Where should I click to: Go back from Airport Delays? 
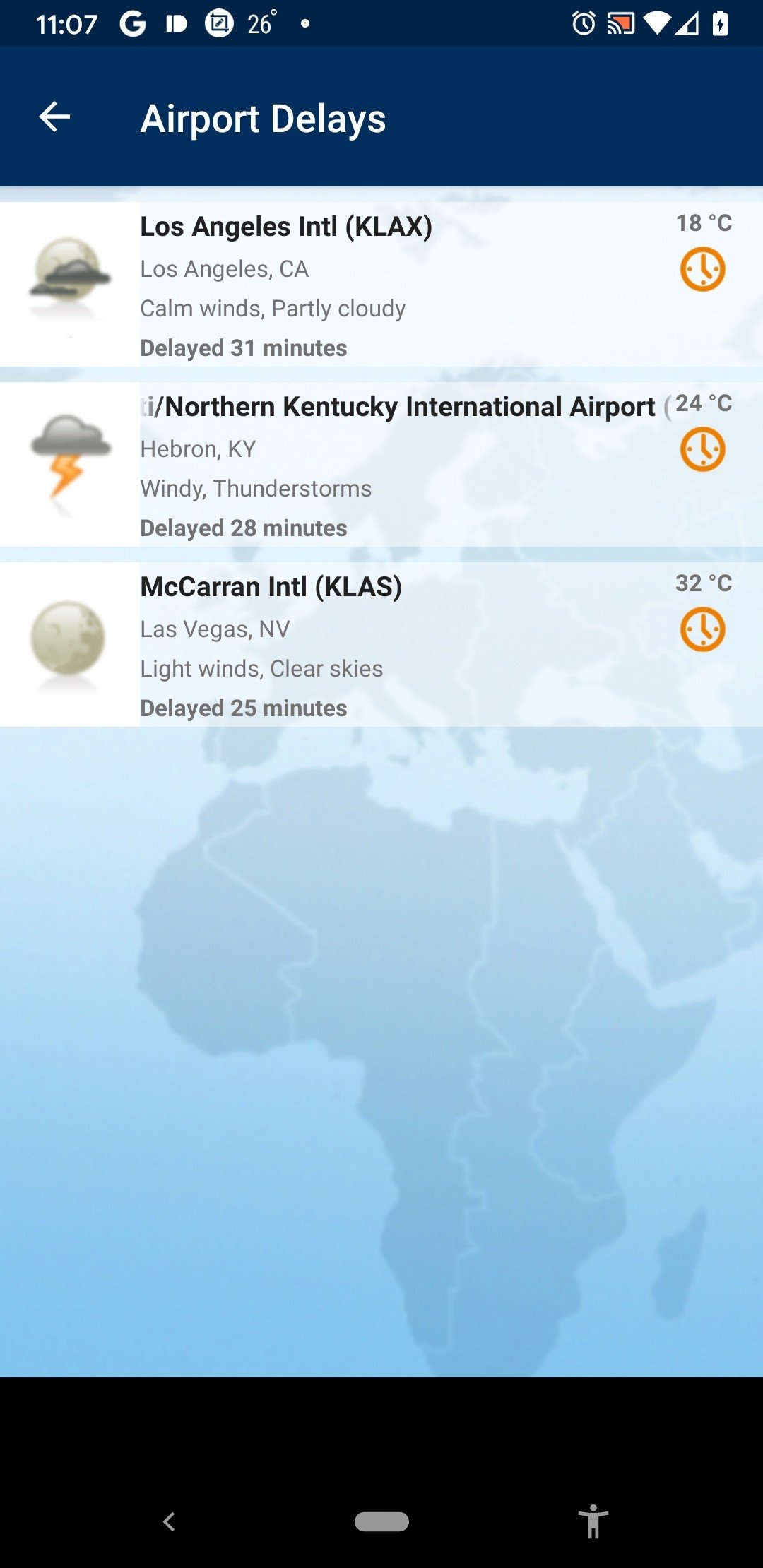[54, 117]
